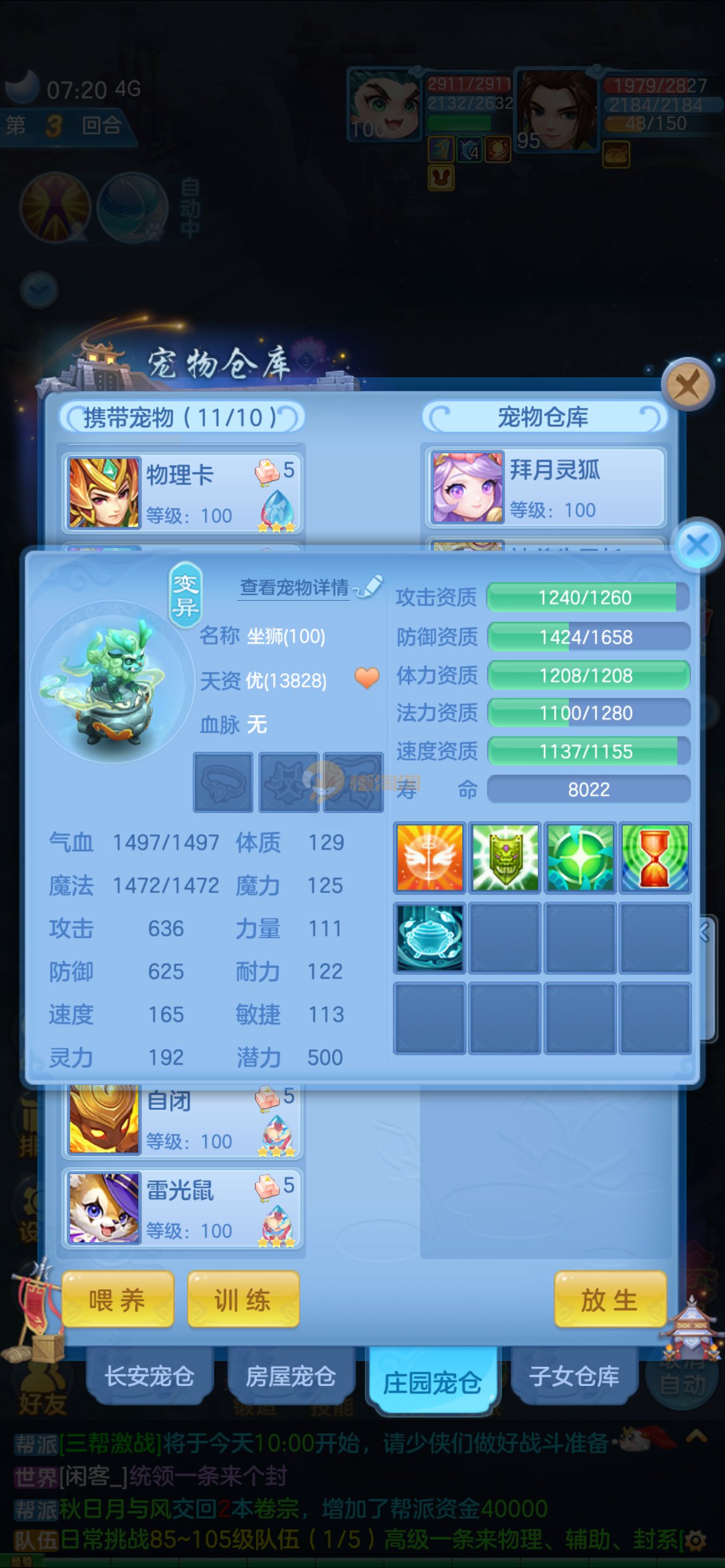Open 查看宠物详情 link
Screen dimensions: 725x1568
coord(295,587)
